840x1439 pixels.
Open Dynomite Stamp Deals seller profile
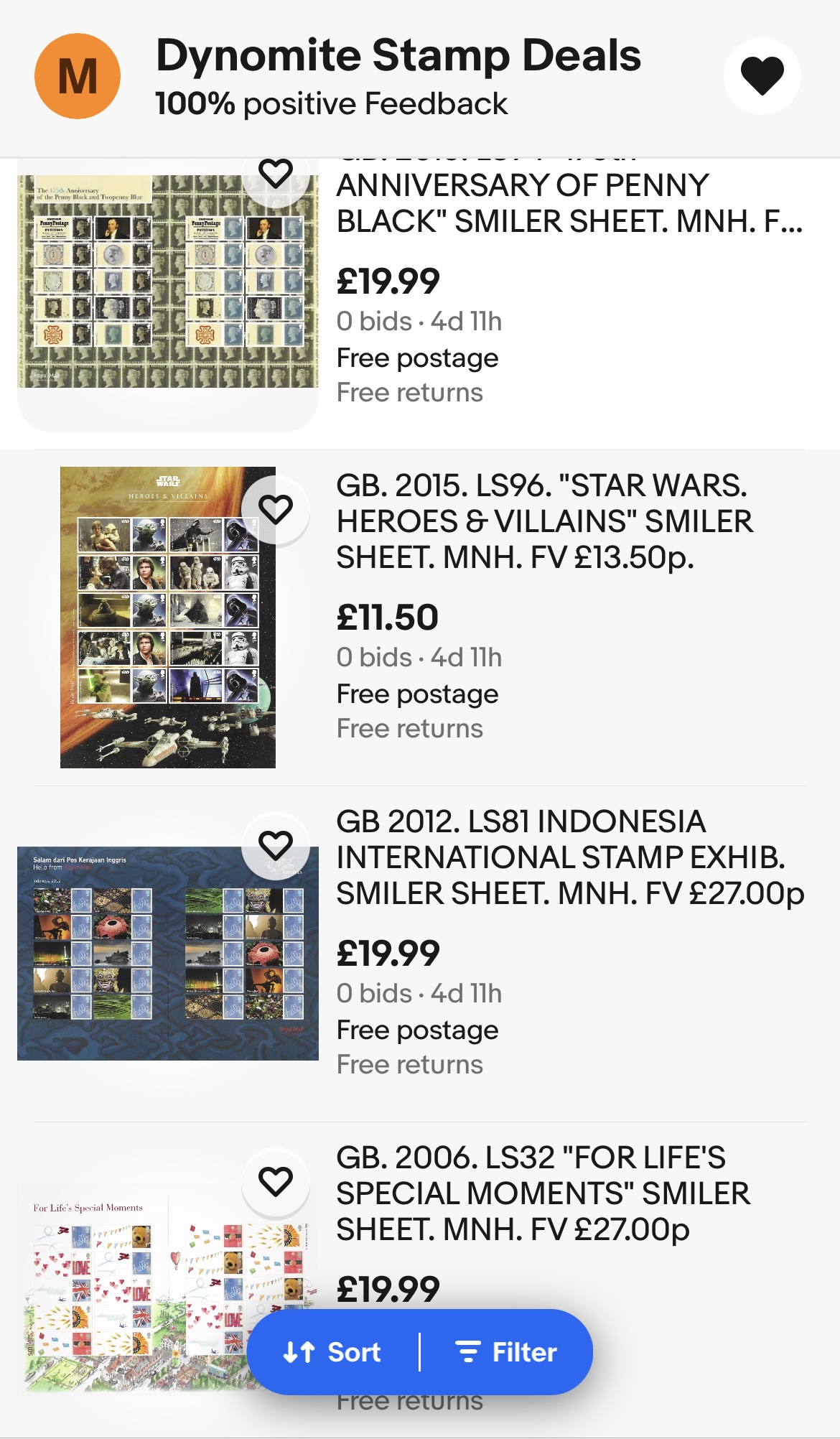pyautogui.click(x=398, y=56)
